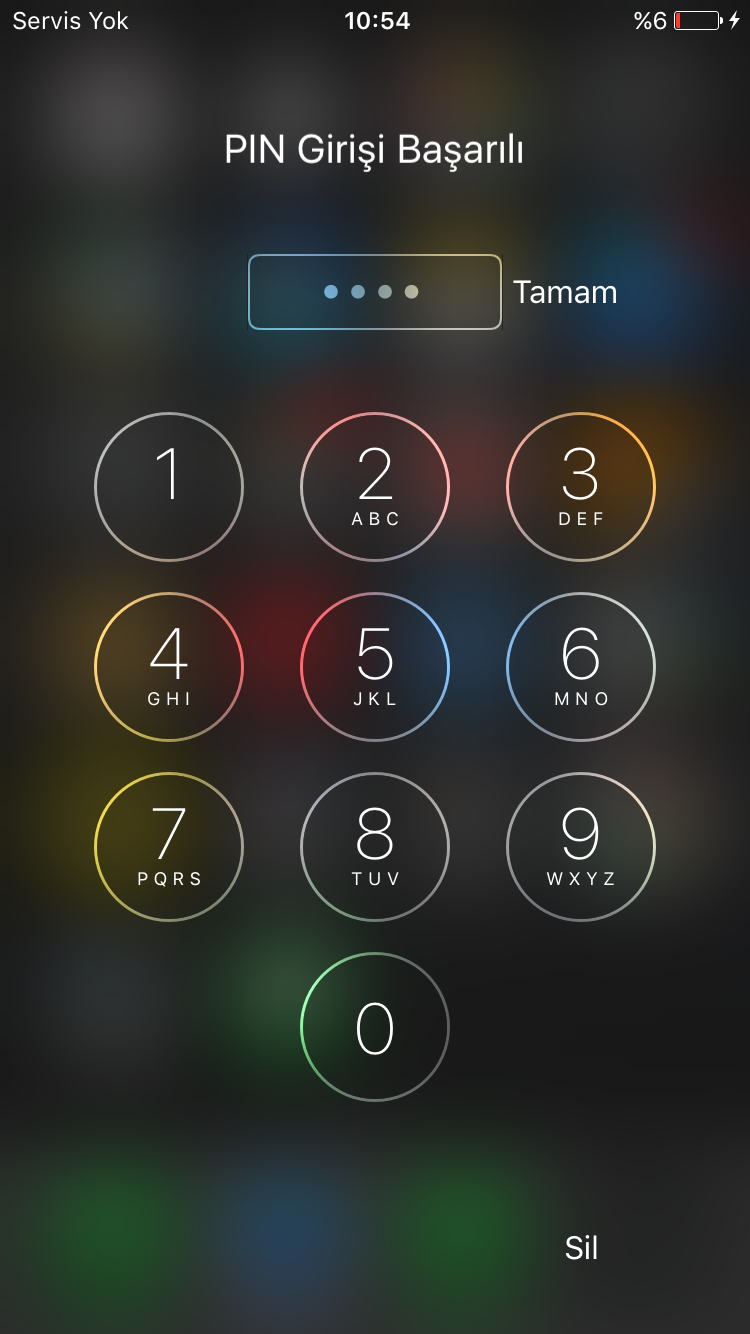Tap the 7 PQRS key
The image size is (750, 1334).
tap(169, 847)
